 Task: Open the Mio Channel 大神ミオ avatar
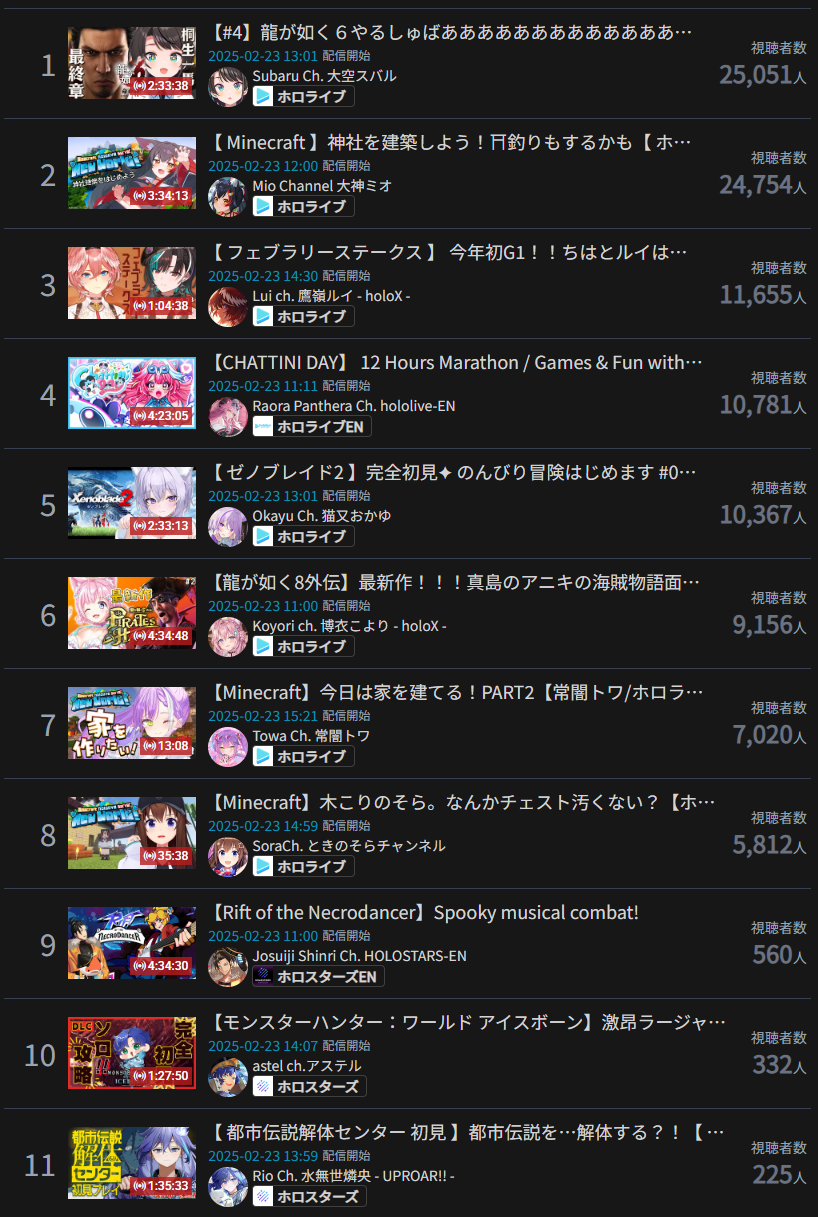228,197
